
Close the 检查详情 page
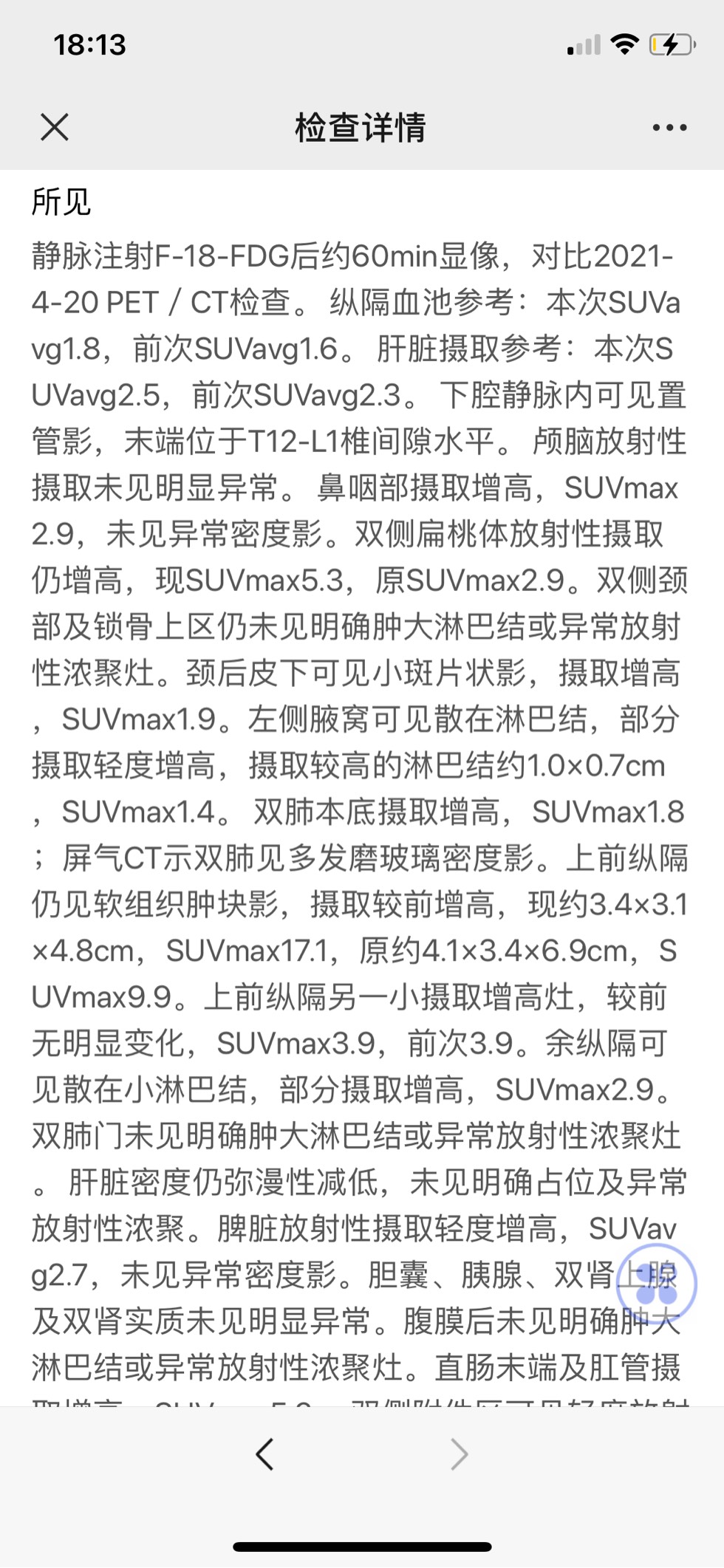[55, 127]
